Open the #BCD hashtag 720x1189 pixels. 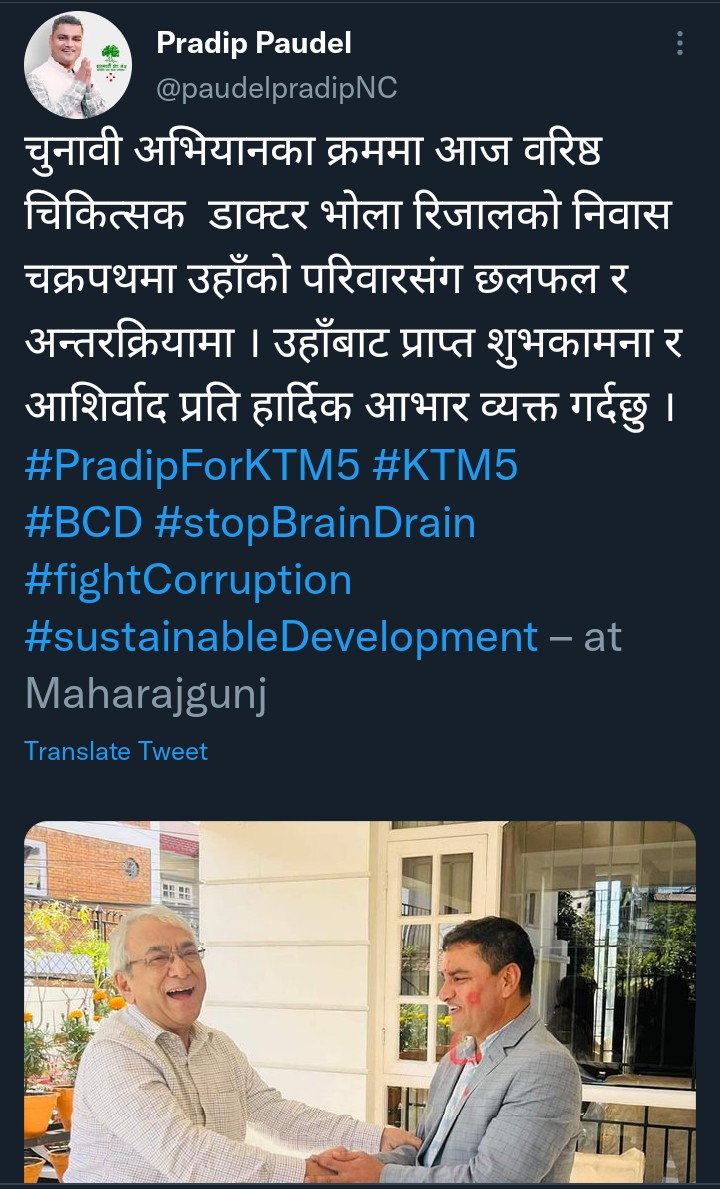pos(83,523)
